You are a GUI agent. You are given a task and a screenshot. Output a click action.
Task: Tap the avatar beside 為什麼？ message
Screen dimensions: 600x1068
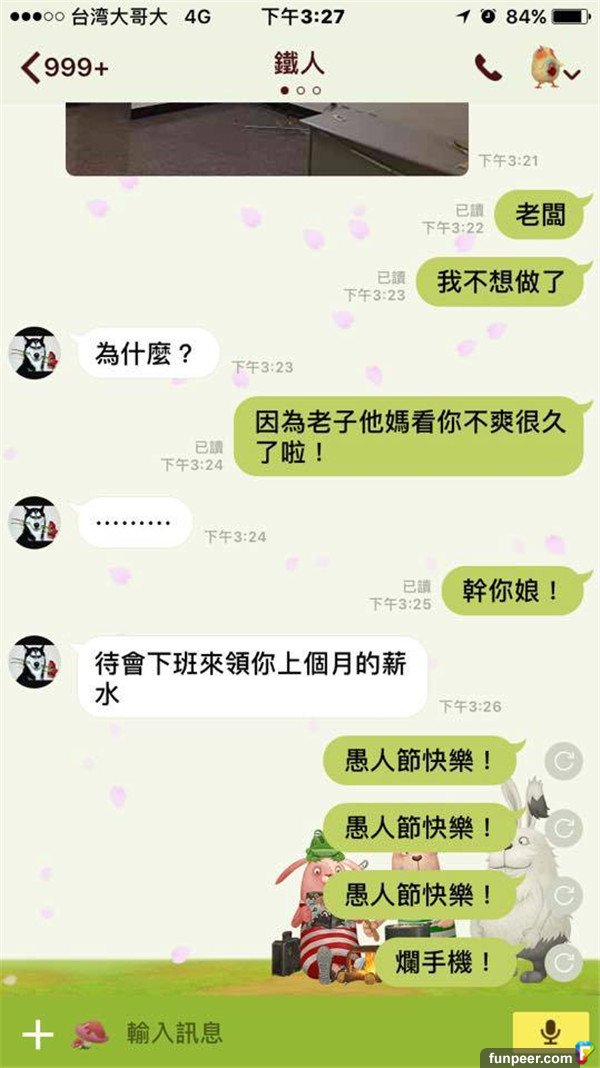click(34, 352)
